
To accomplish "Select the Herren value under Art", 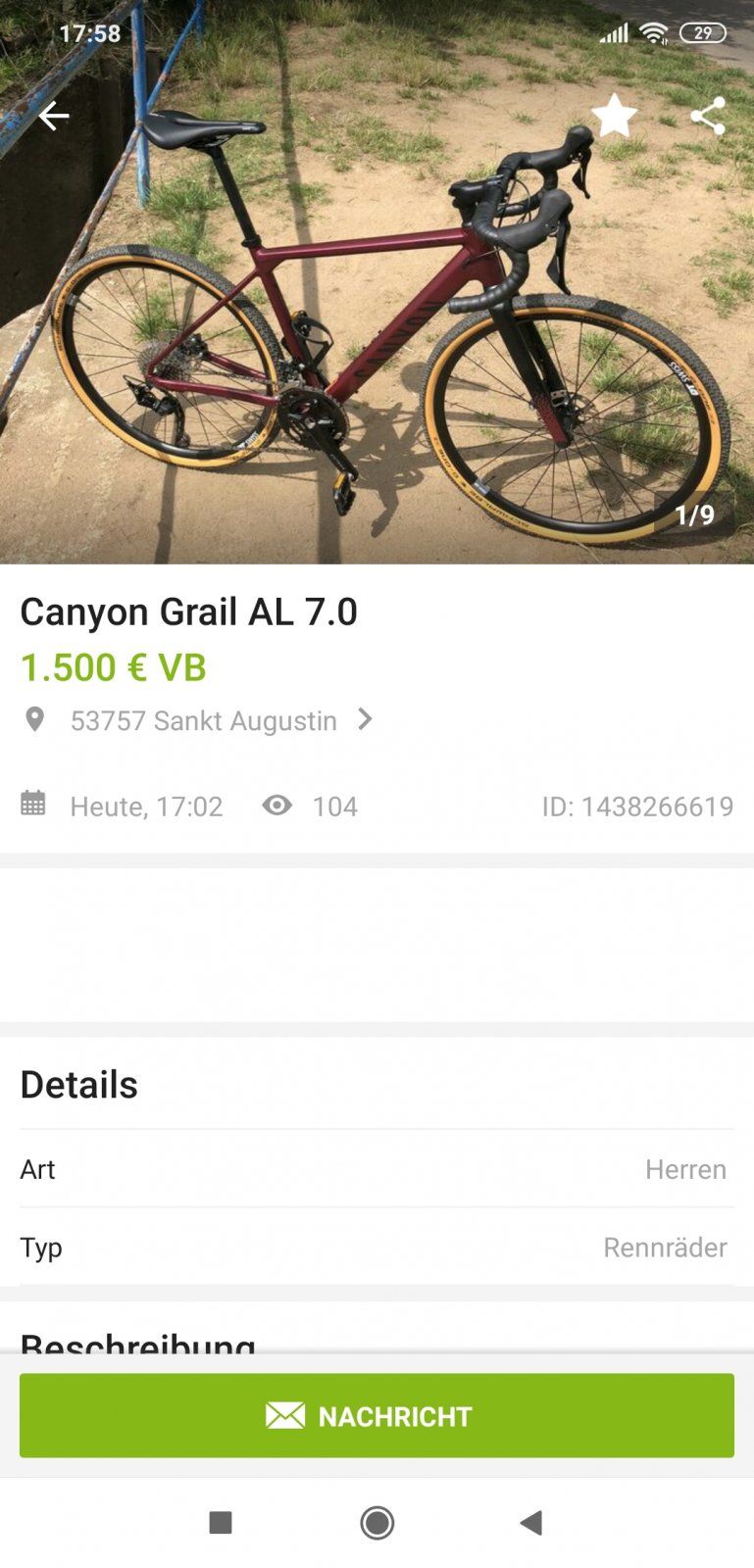I will coord(685,1168).
